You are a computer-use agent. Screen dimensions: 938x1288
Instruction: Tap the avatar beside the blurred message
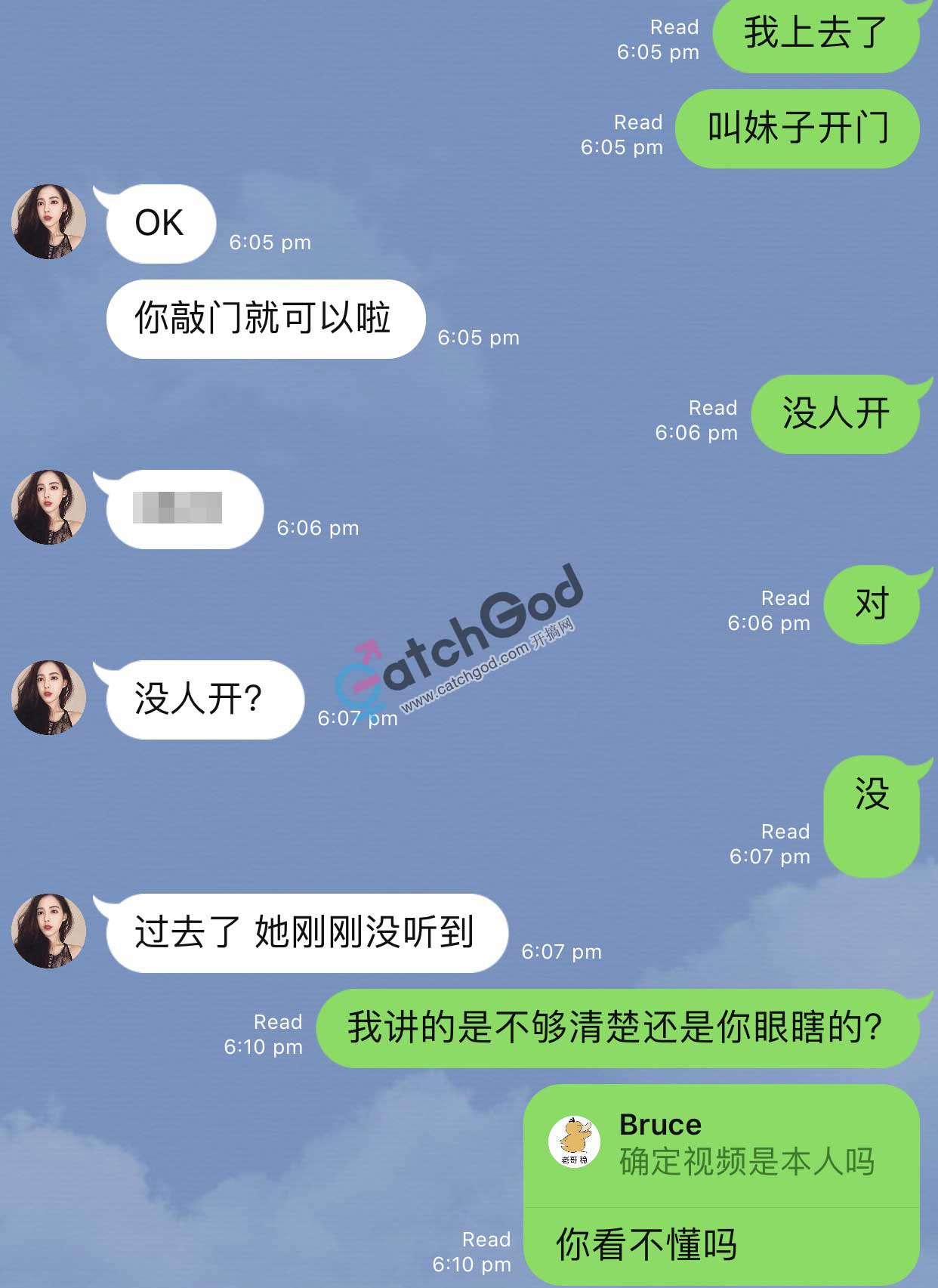[48, 507]
